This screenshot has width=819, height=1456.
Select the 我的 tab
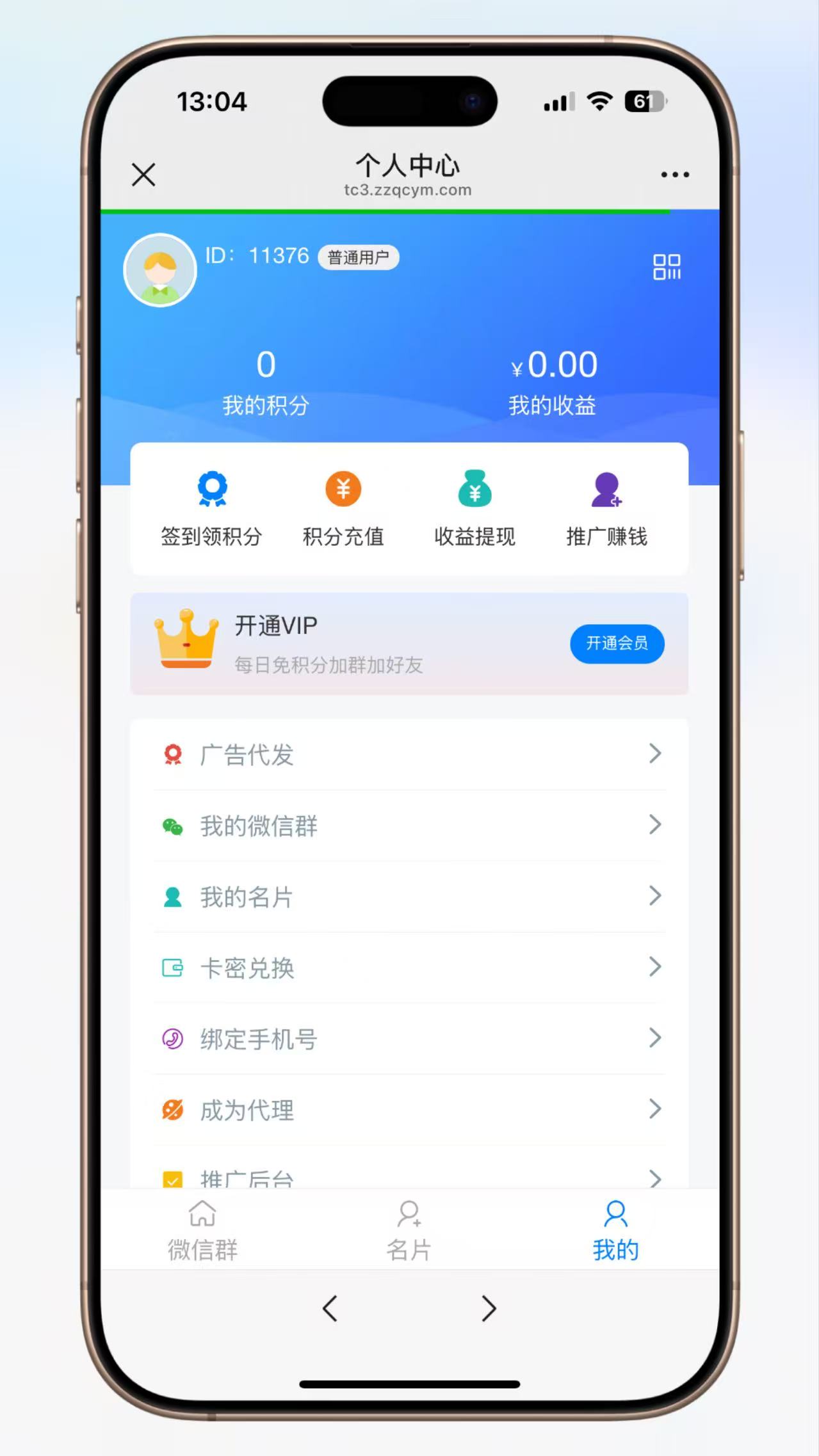pyautogui.click(x=616, y=1230)
